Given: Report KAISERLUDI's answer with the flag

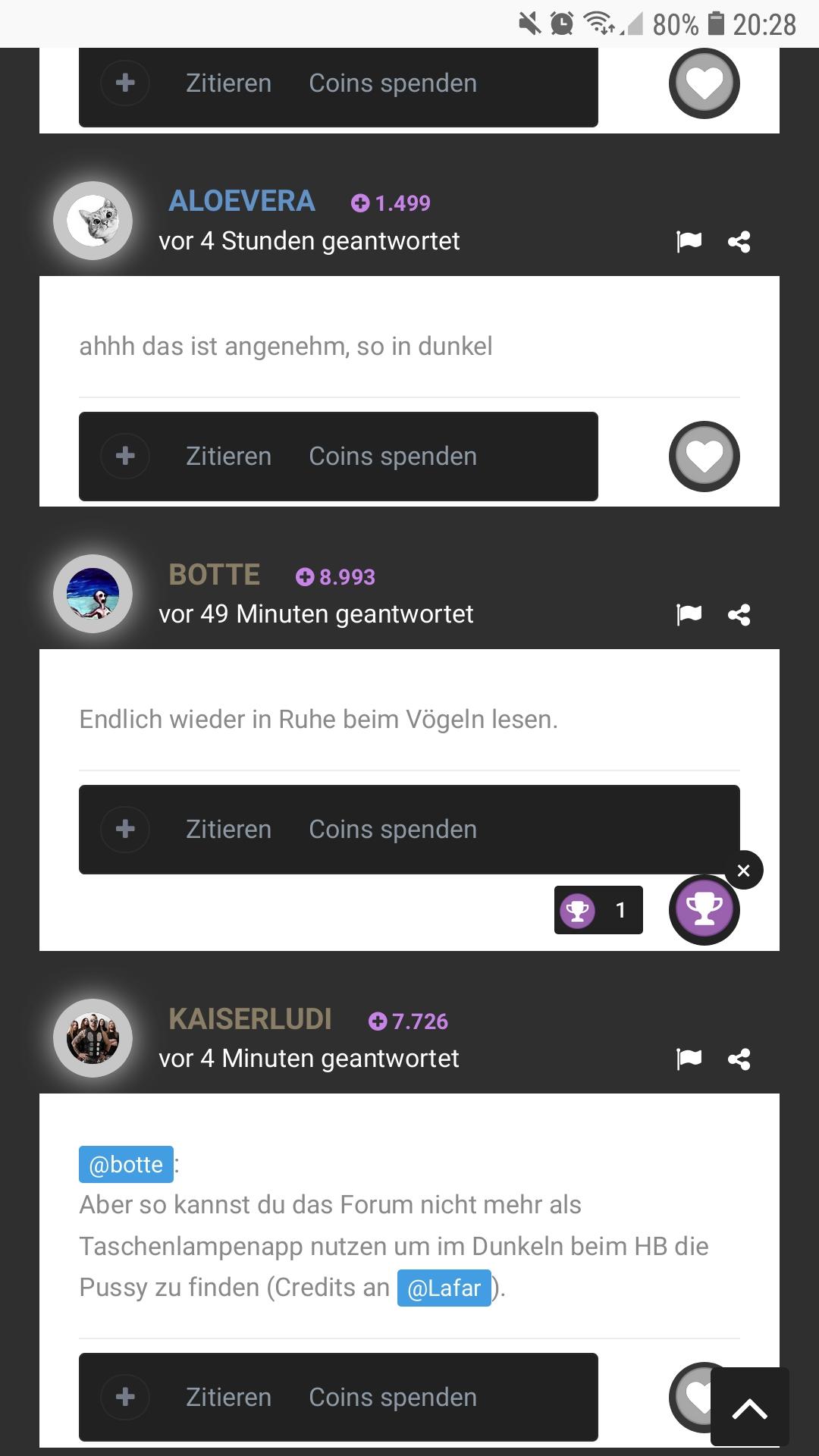Looking at the screenshot, I should point(689,1059).
